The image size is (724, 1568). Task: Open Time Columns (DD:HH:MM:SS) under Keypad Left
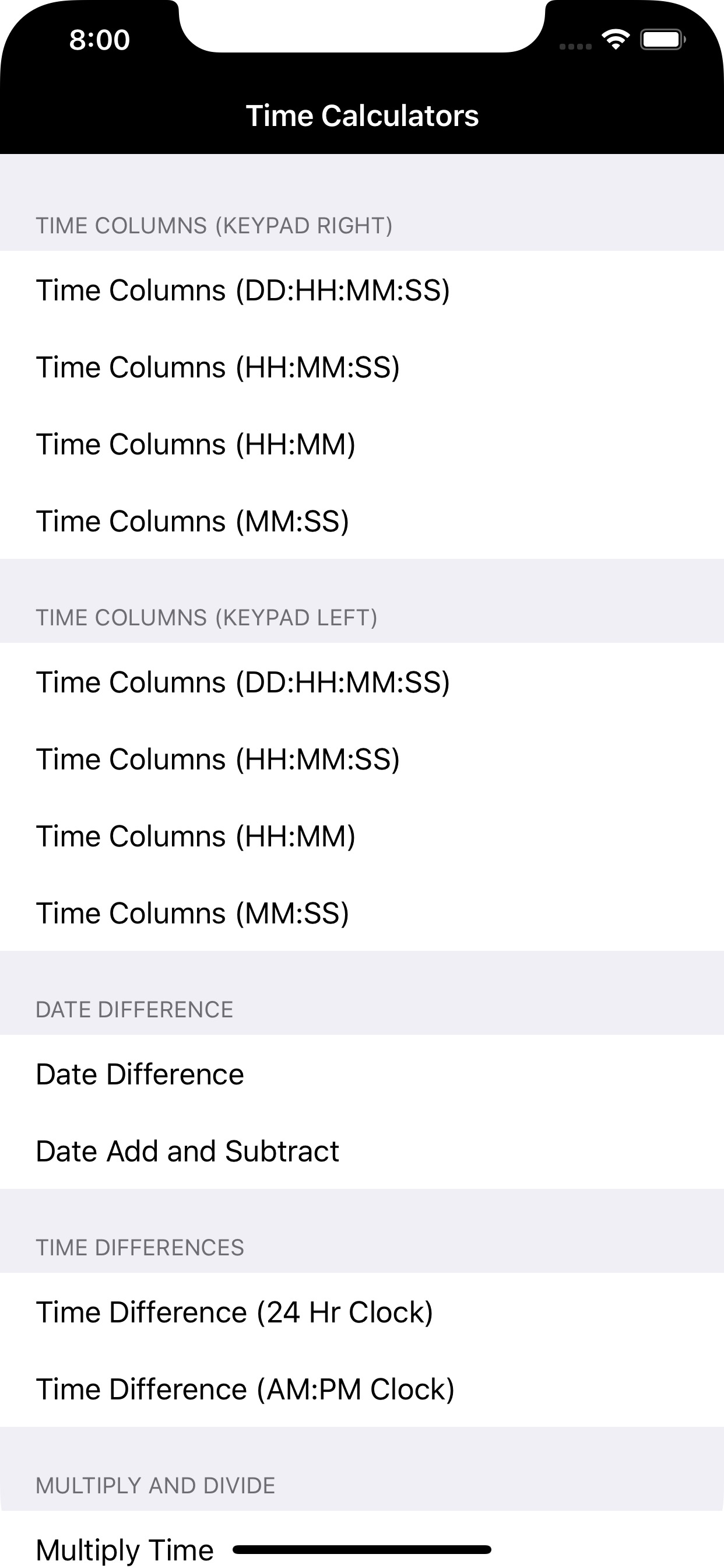coord(243,682)
